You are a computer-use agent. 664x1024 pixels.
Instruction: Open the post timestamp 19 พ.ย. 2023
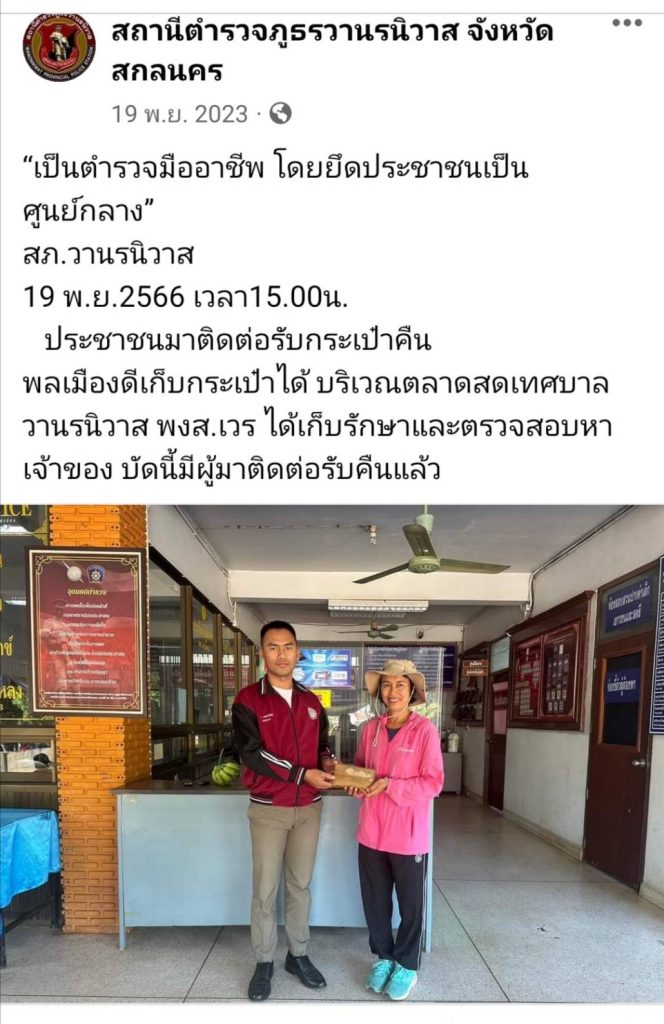click(x=180, y=114)
